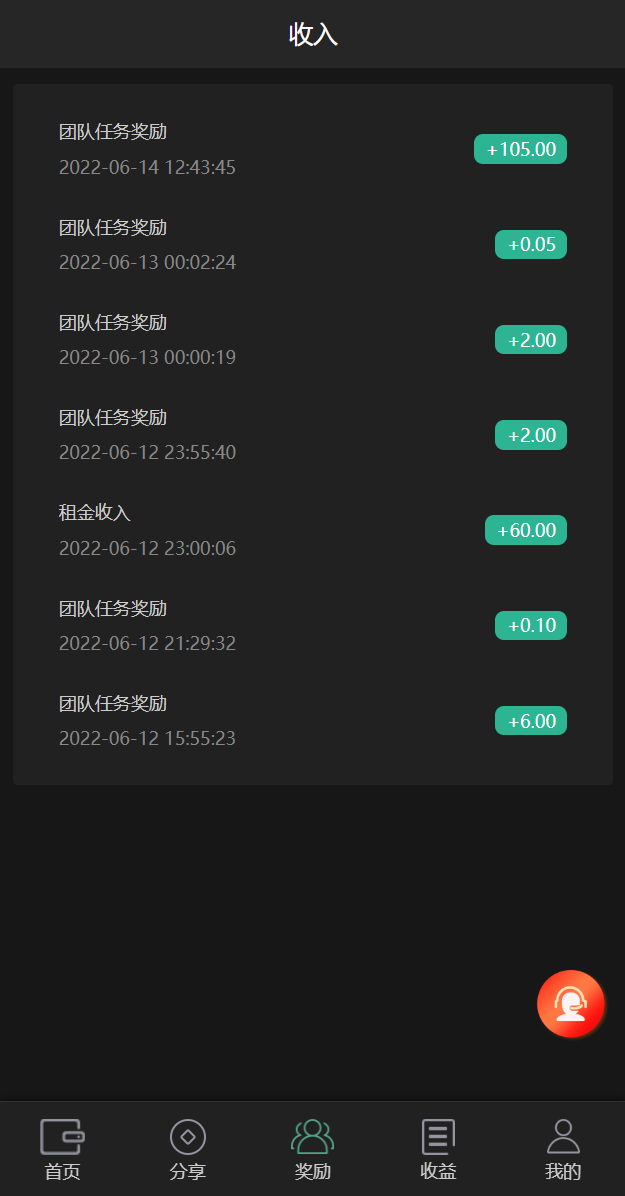Select the 奖励 tab
Screen dimensions: 625x1196
click(x=313, y=1149)
